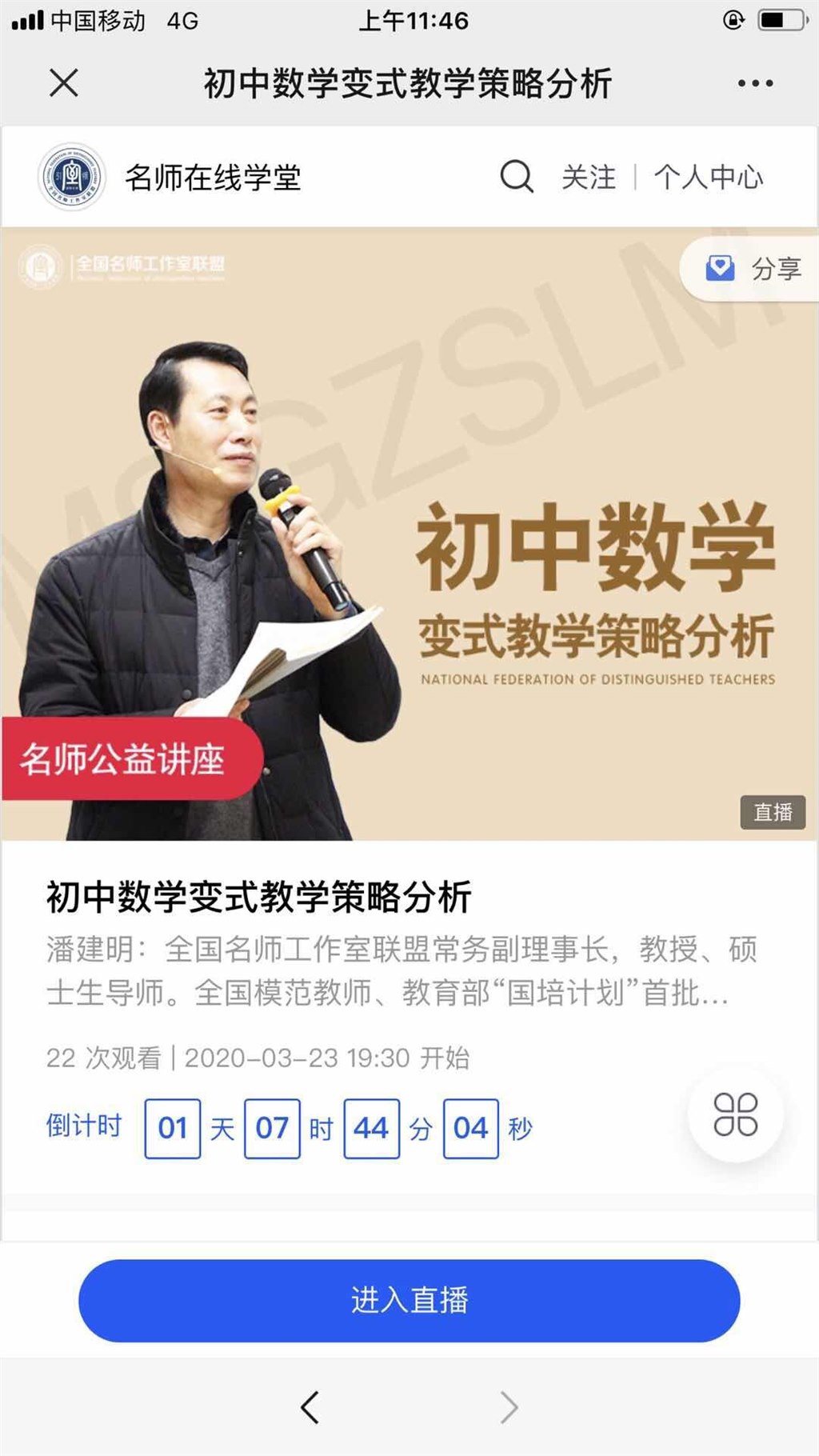The image size is (819, 1456).
Task: Open the three-dot overflow menu
Action: pos(755,83)
